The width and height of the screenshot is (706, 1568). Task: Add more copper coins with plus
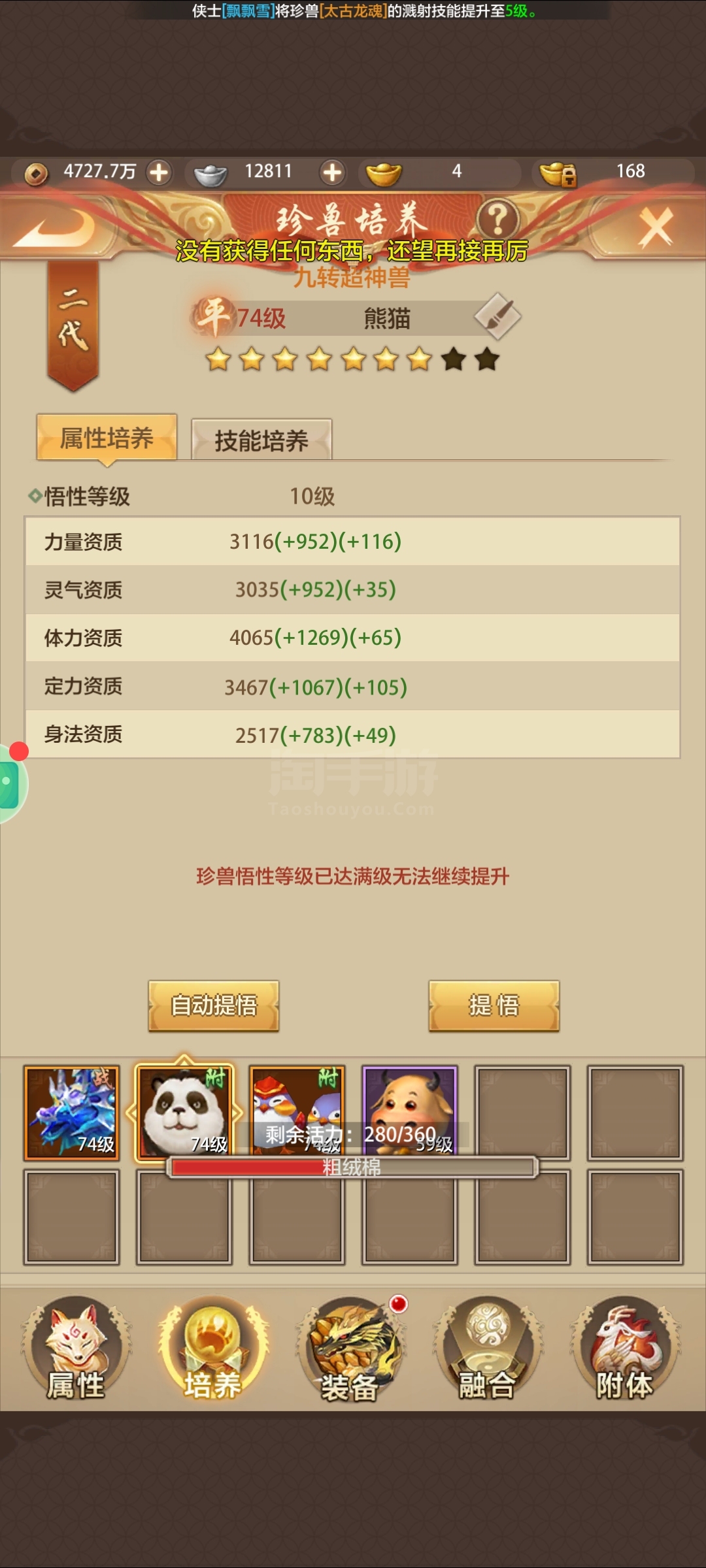pyautogui.click(x=159, y=173)
